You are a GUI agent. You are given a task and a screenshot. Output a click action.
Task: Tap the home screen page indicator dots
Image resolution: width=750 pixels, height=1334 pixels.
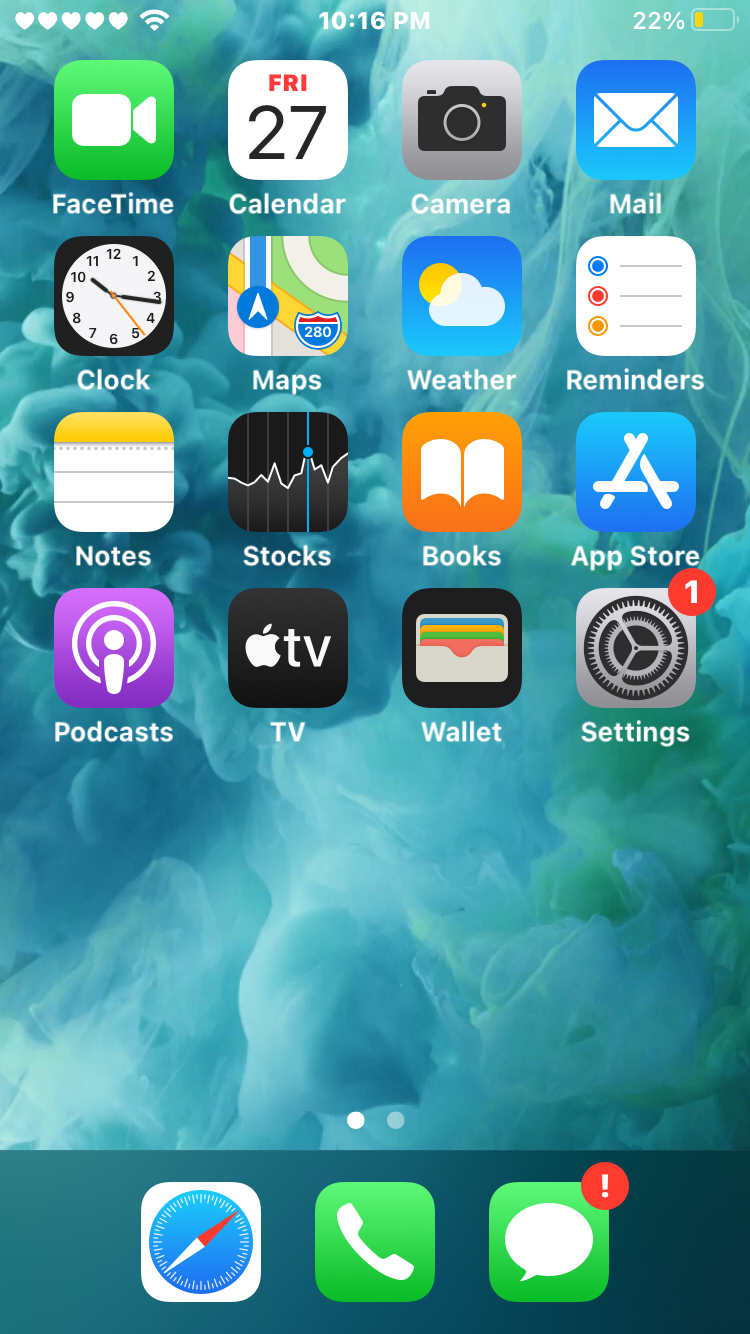(375, 1120)
